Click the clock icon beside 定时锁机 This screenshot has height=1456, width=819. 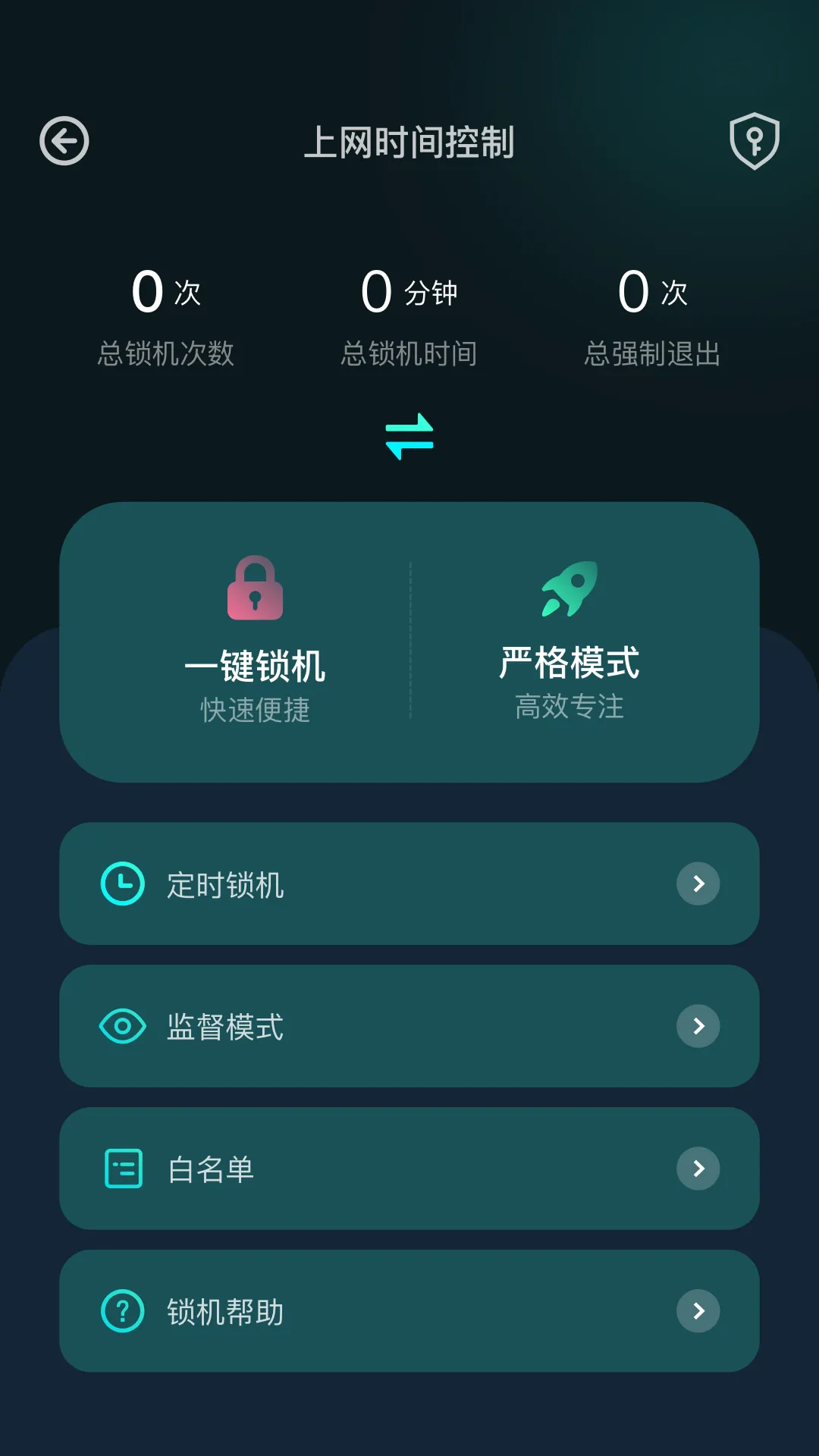tap(123, 883)
